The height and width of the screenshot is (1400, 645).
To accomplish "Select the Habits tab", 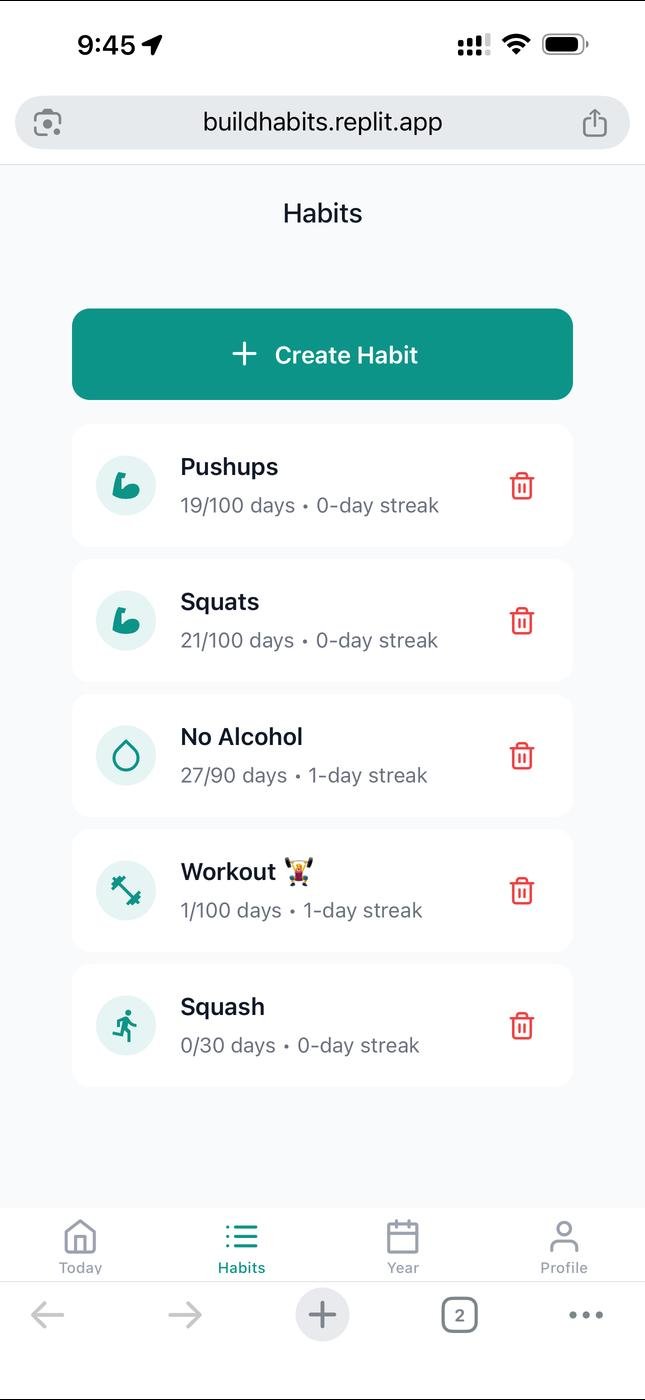I will 241,1246.
